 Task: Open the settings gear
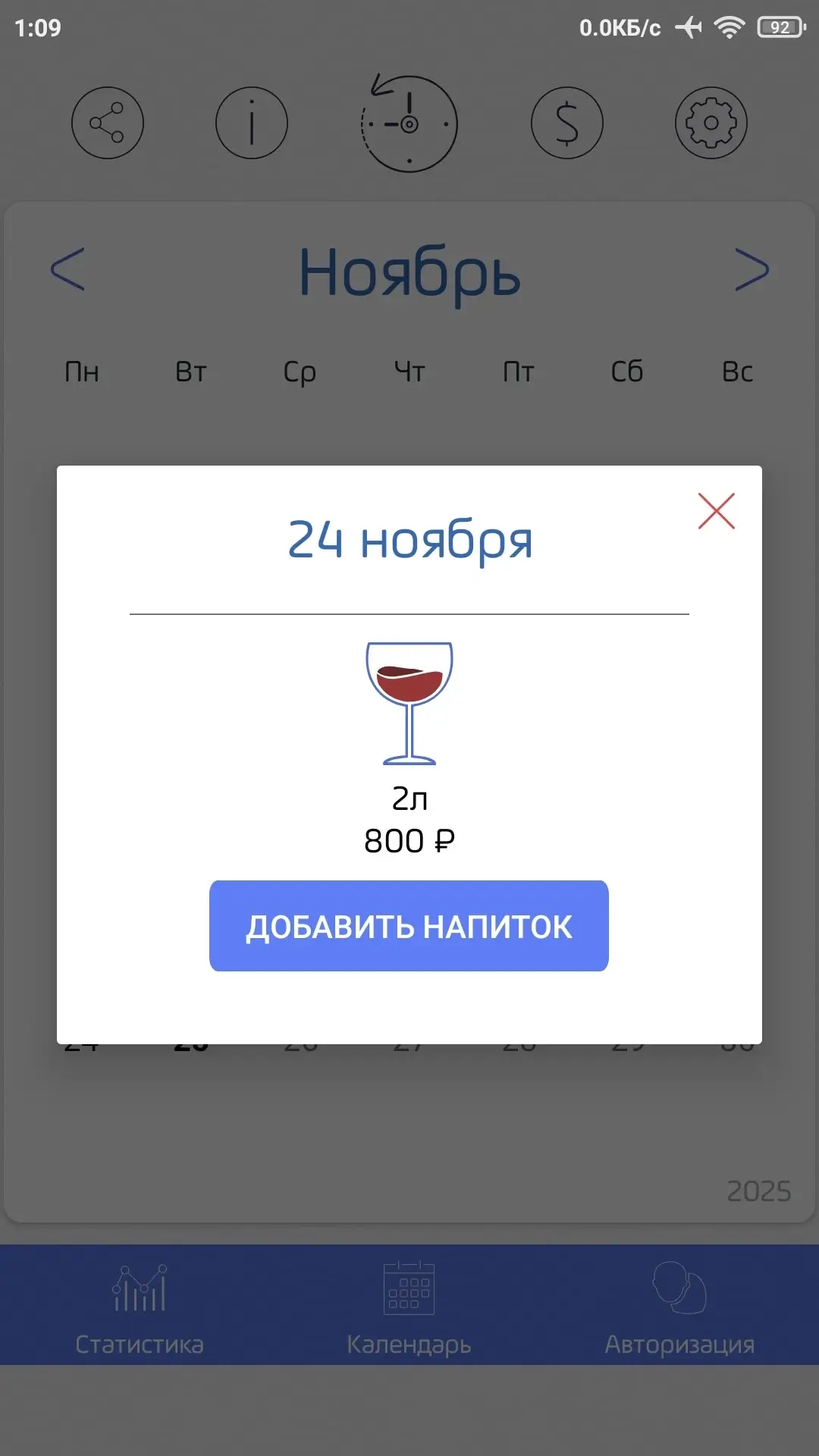(711, 123)
